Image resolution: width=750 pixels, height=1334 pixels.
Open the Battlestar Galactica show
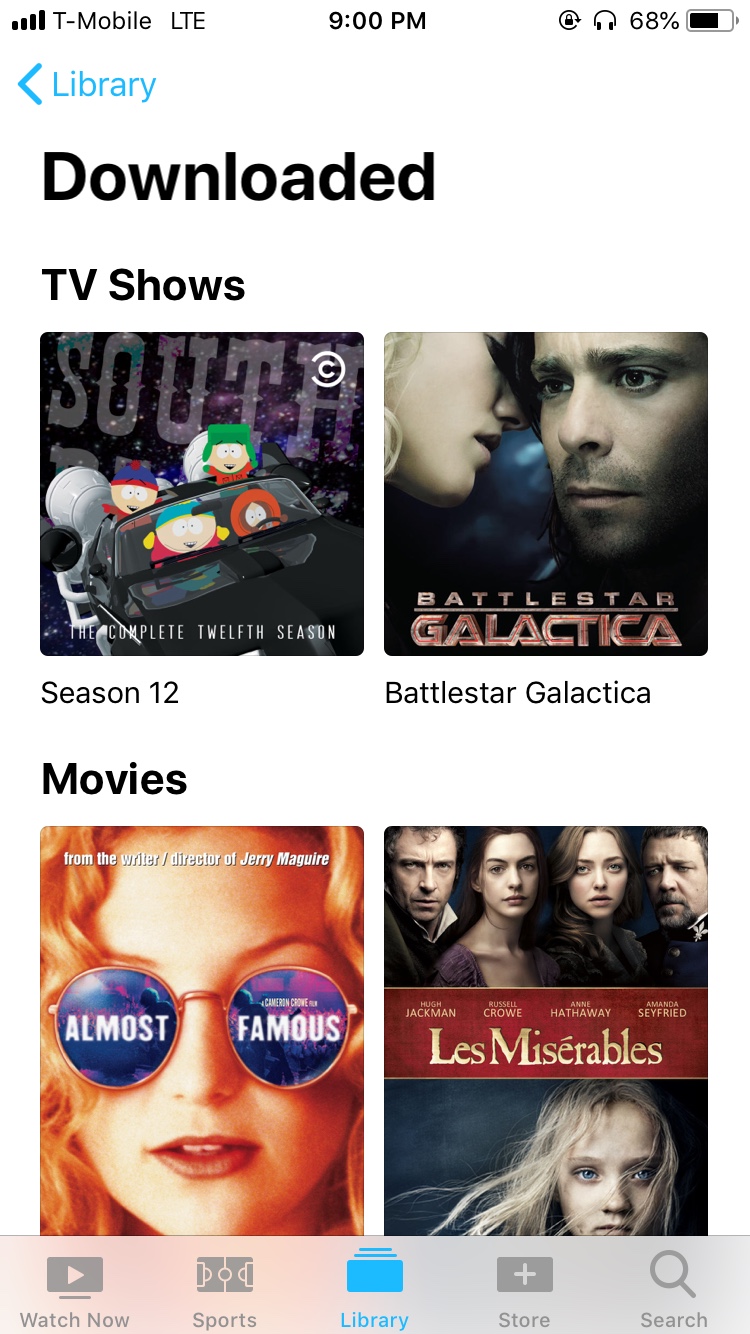(546, 494)
